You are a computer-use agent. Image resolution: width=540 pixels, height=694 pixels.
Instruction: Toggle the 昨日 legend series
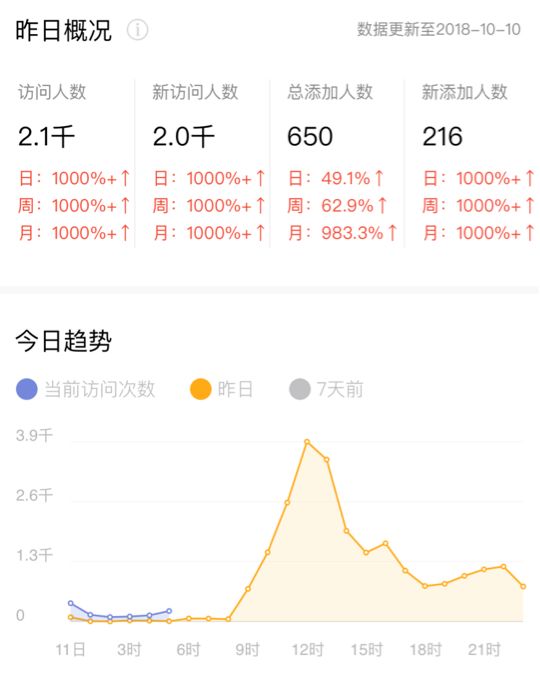point(221,389)
